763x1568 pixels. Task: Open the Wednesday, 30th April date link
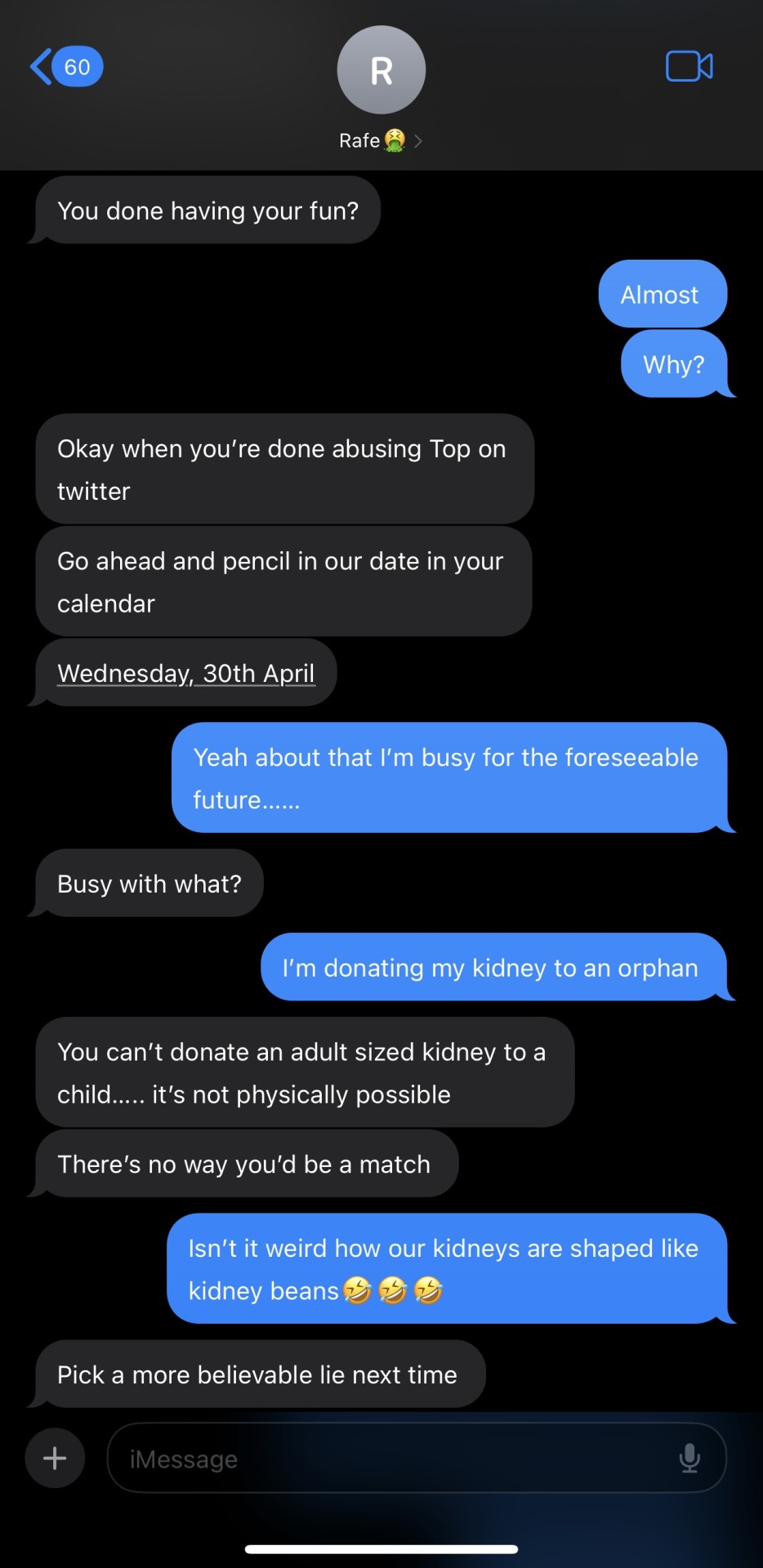tap(186, 674)
